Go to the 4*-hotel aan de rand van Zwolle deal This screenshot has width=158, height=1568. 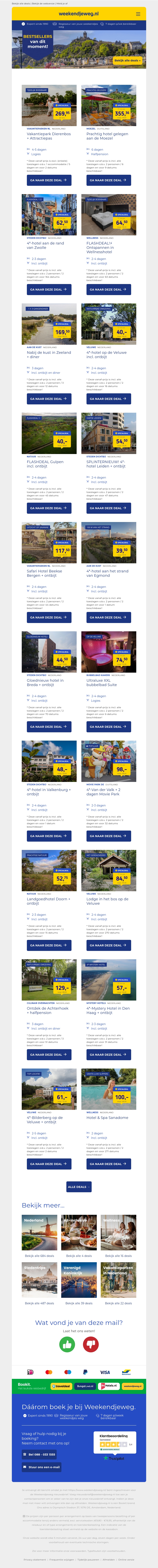point(49,289)
